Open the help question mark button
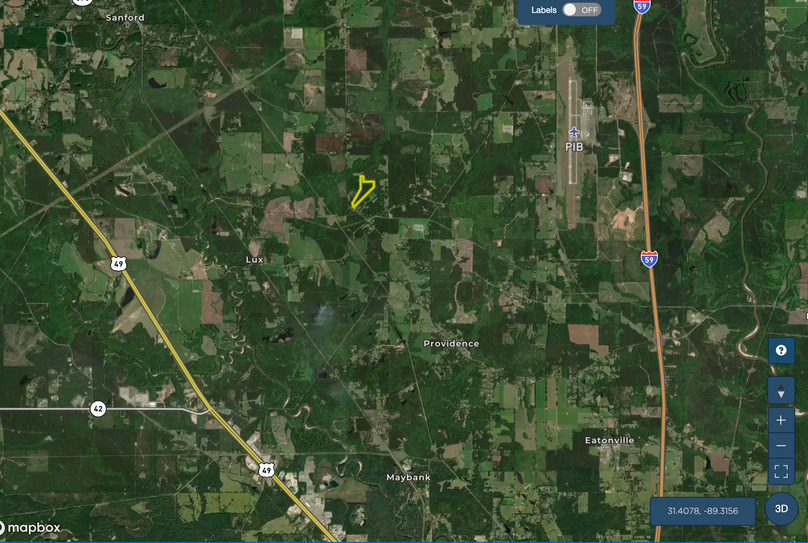 pos(781,351)
